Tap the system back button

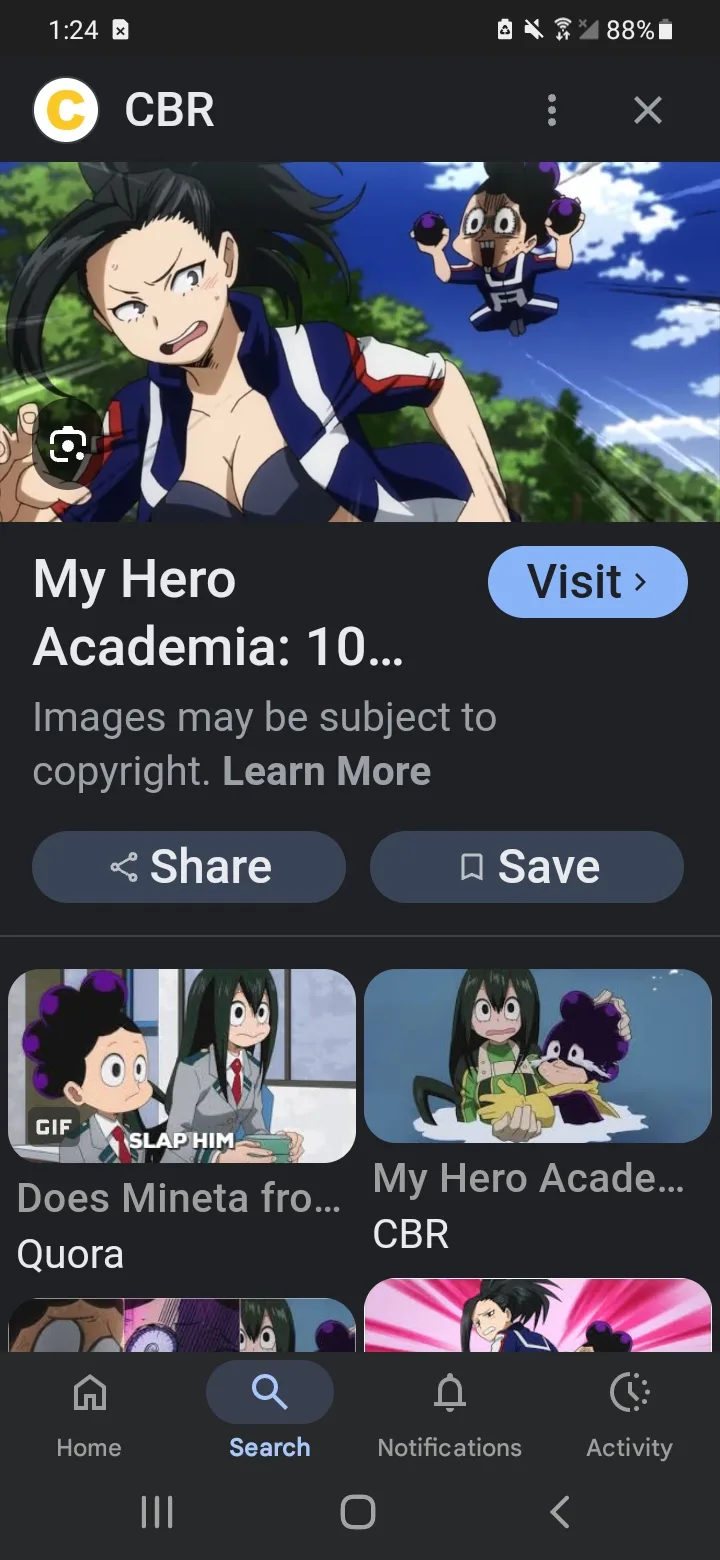click(560, 1511)
